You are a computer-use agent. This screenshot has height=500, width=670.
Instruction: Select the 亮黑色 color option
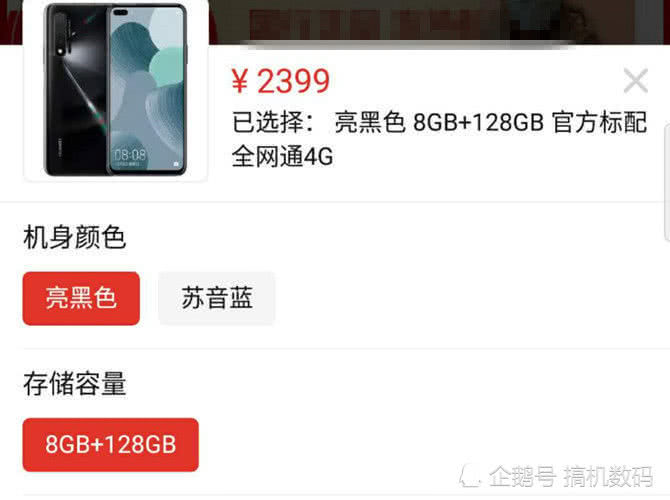click(x=81, y=298)
